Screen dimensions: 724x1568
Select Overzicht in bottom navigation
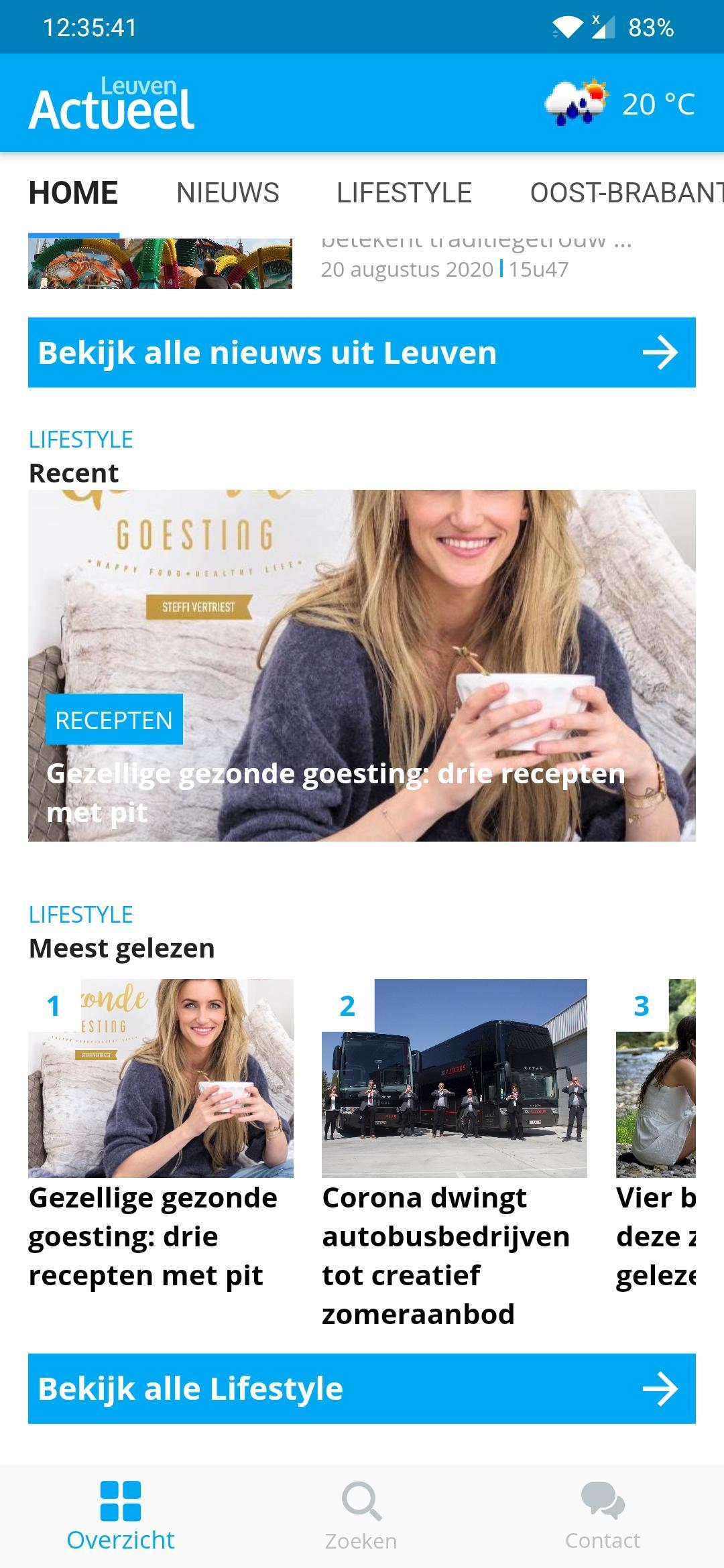click(121, 1517)
